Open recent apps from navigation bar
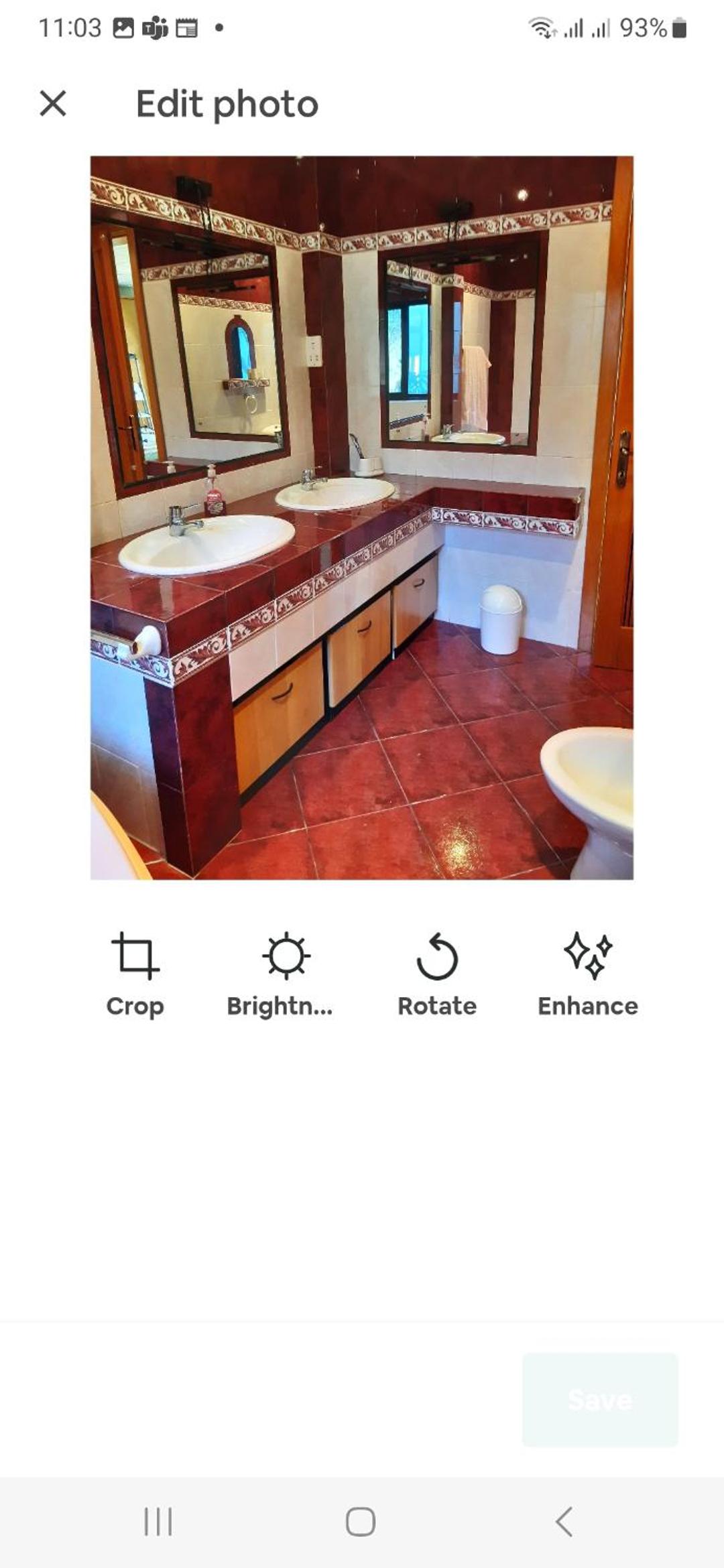 tap(158, 1521)
